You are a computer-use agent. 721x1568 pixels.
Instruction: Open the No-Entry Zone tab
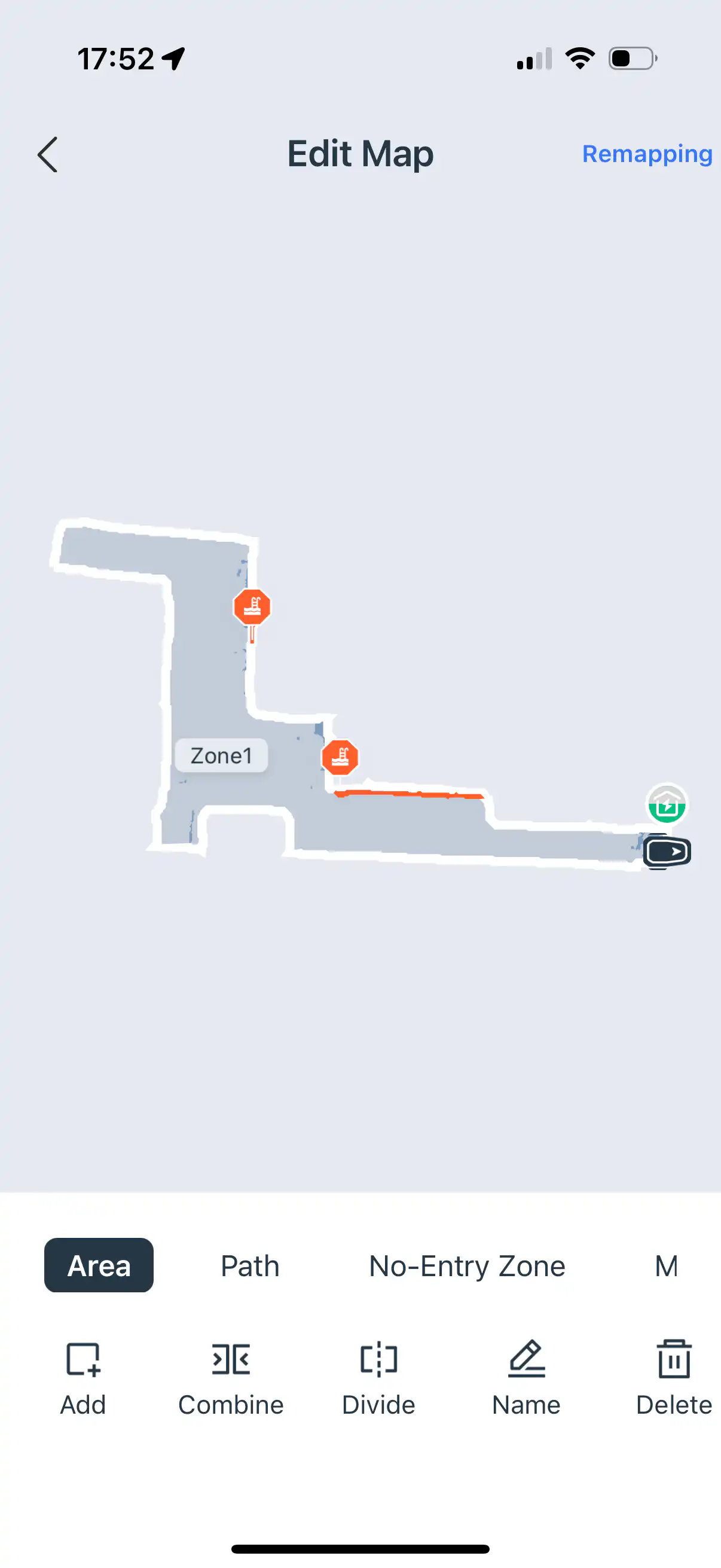pyautogui.click(x=467, y=1265)
